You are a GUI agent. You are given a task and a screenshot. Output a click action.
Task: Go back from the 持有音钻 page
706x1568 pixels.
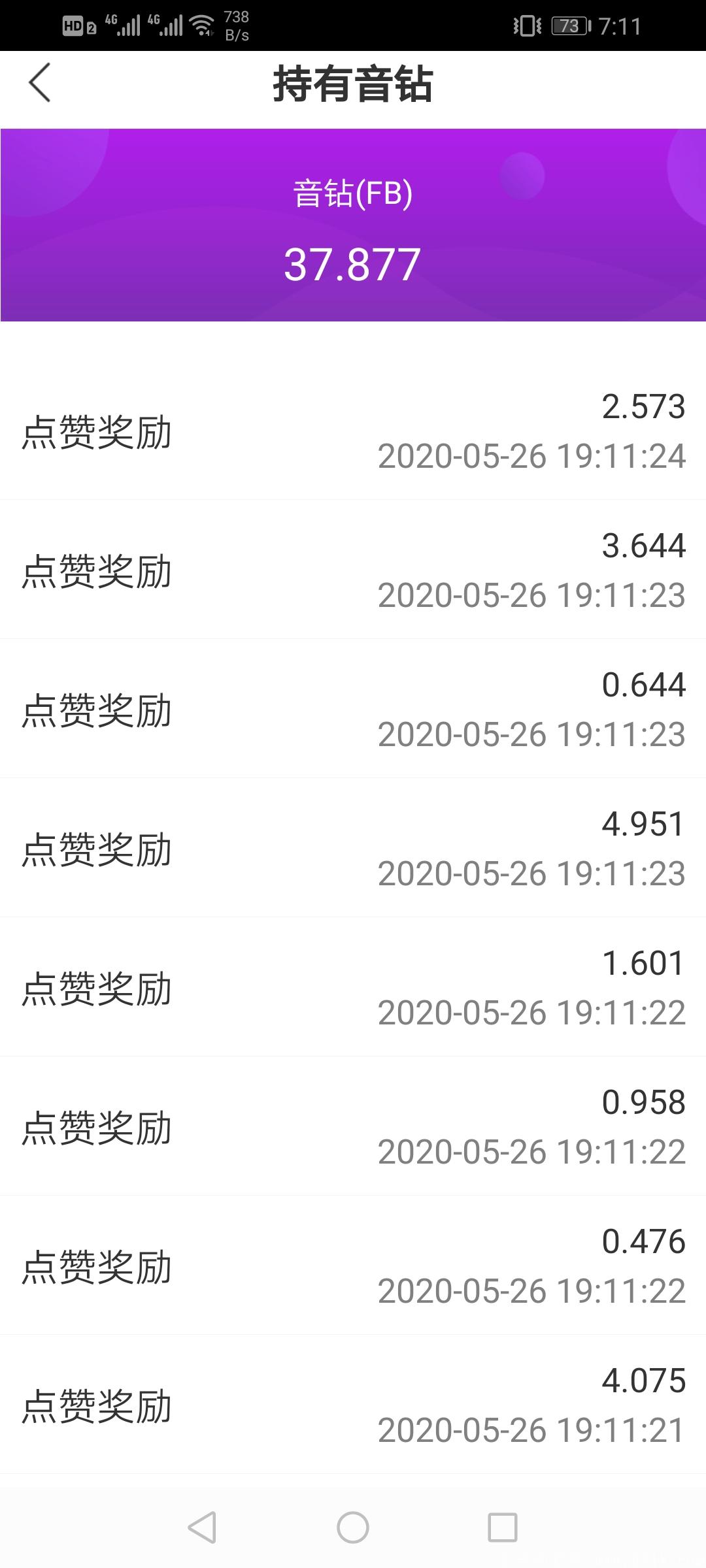click(40, 83)
